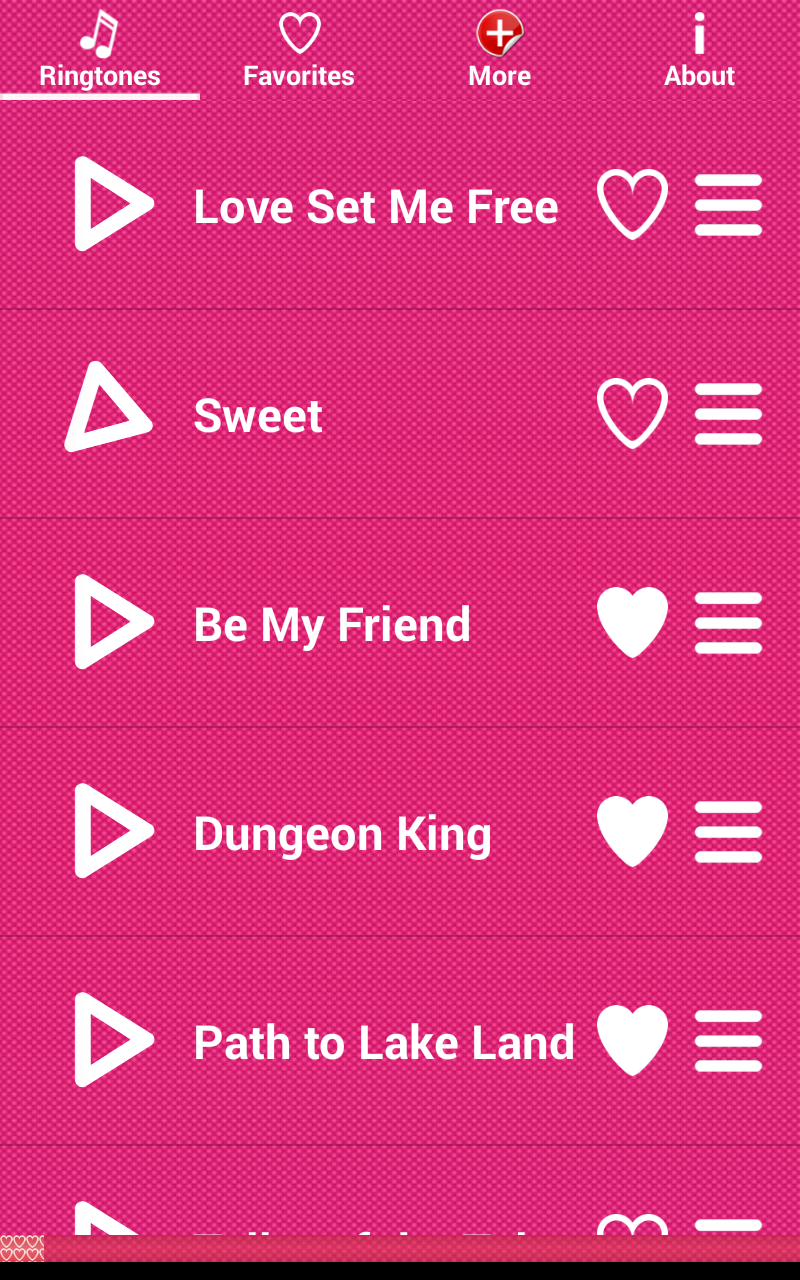Play the Dungeon King ringtone
This screenshot has height=1280, width=800.
click(112, 831)
